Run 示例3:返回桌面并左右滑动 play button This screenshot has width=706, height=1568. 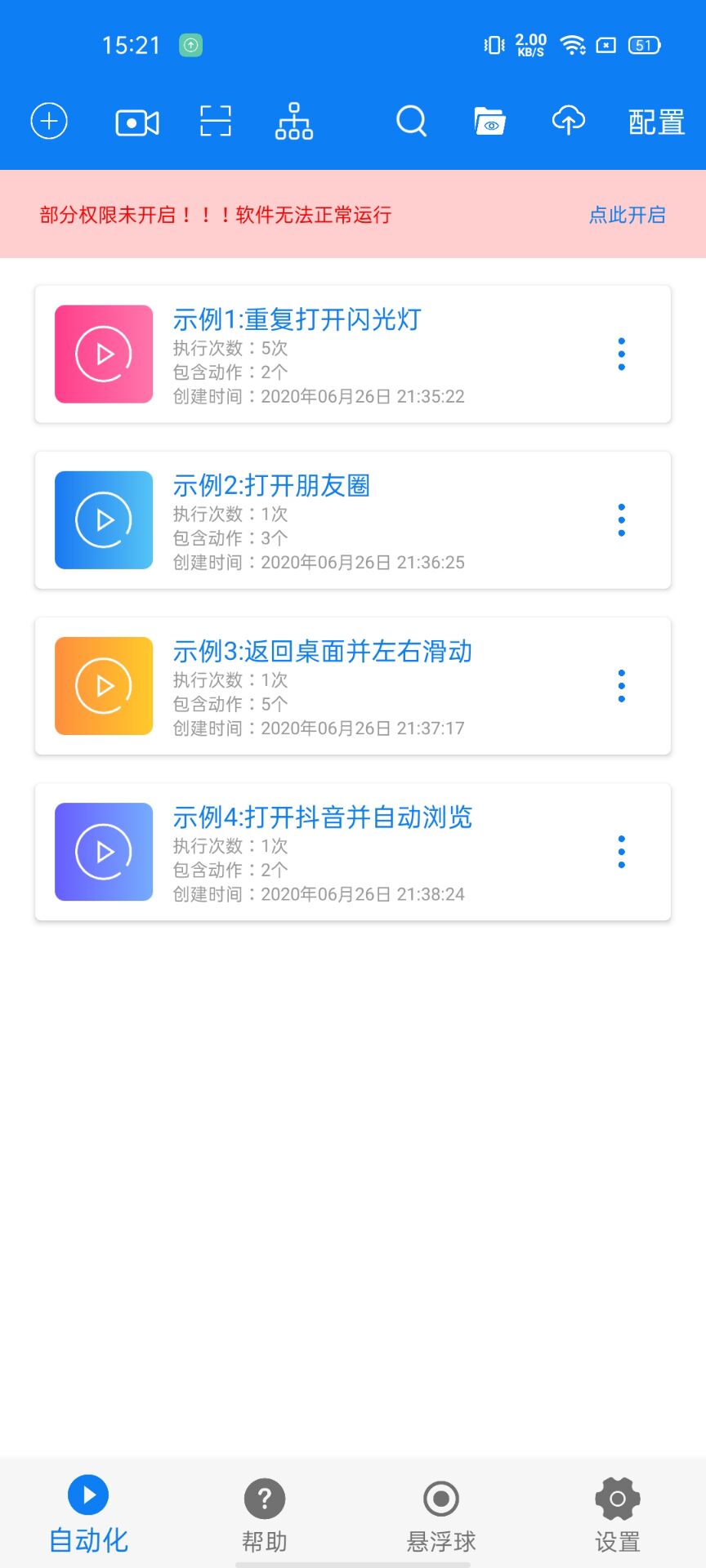pos(104,686)
